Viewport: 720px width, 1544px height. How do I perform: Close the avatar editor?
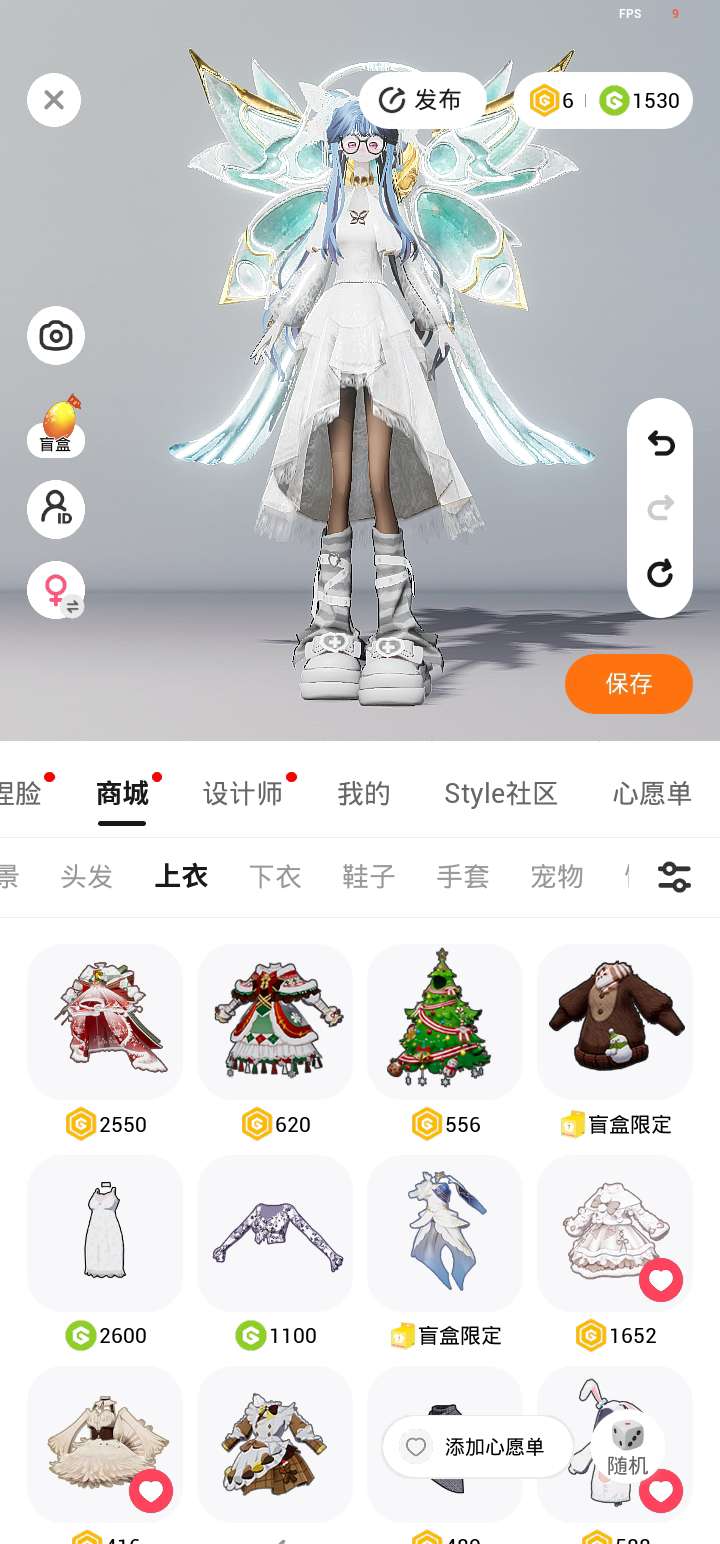pos(54,100)
